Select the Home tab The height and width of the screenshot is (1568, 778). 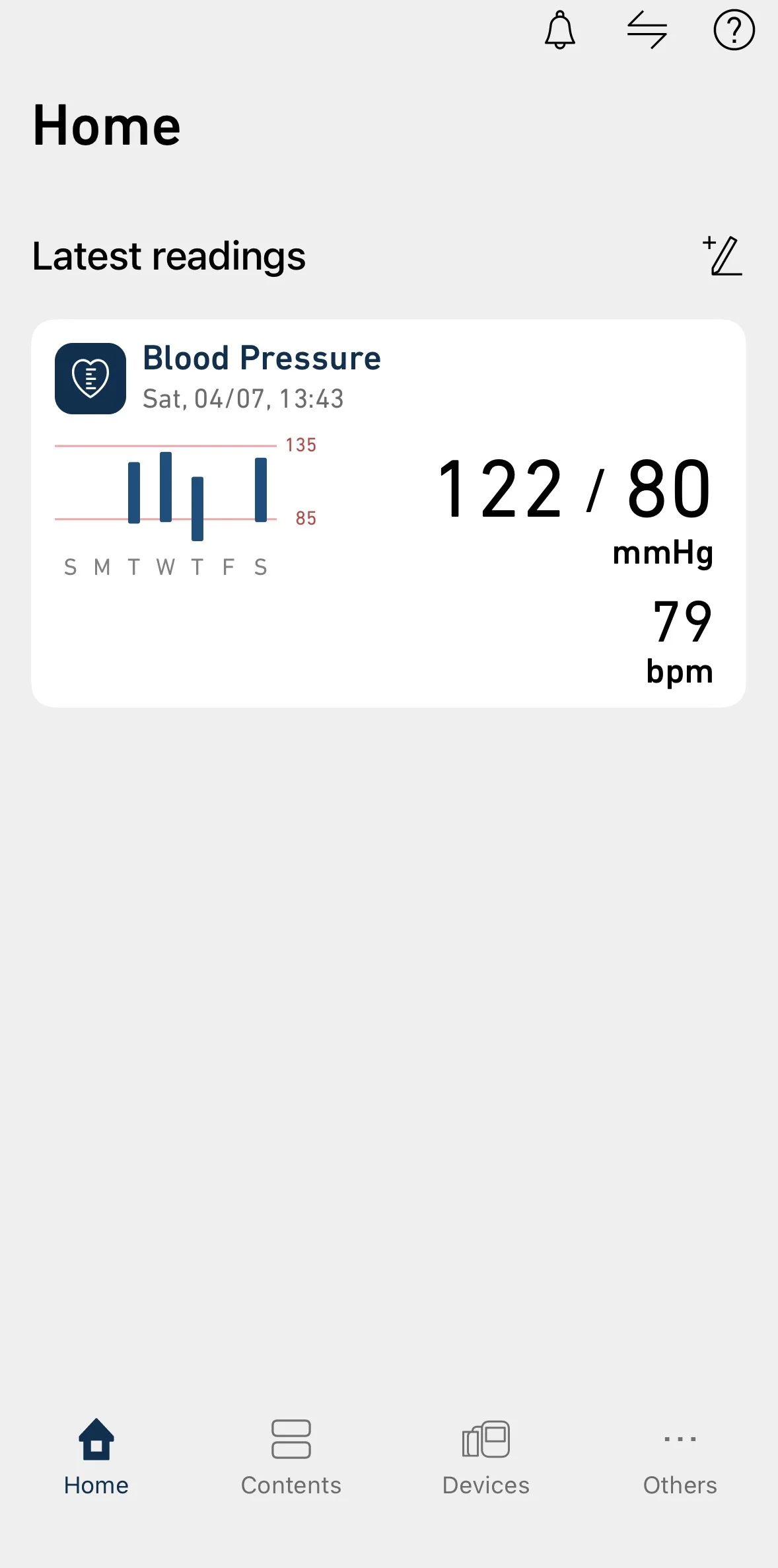point(96,1457)
